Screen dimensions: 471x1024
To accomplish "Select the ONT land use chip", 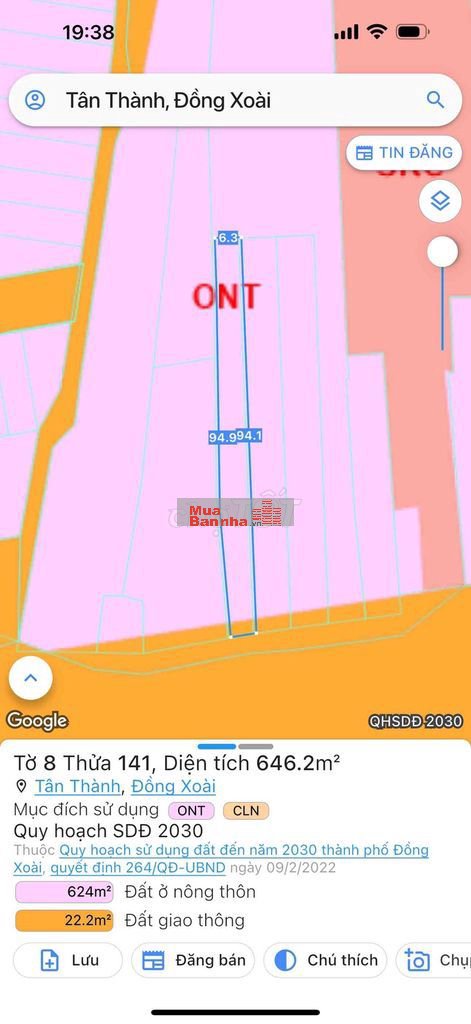I will [191, 811].
